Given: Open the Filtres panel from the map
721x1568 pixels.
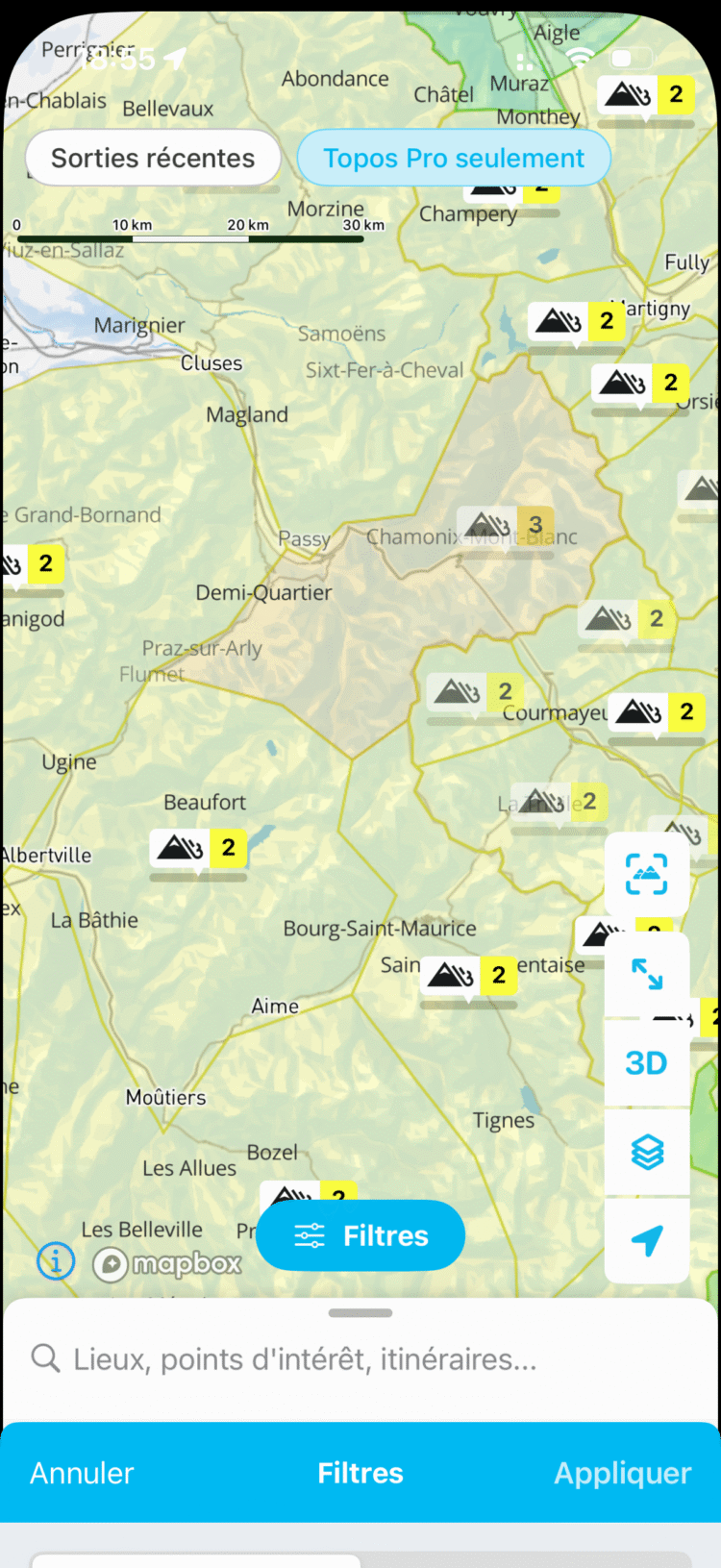Looking at the screenshot, I should [360, 1234].
